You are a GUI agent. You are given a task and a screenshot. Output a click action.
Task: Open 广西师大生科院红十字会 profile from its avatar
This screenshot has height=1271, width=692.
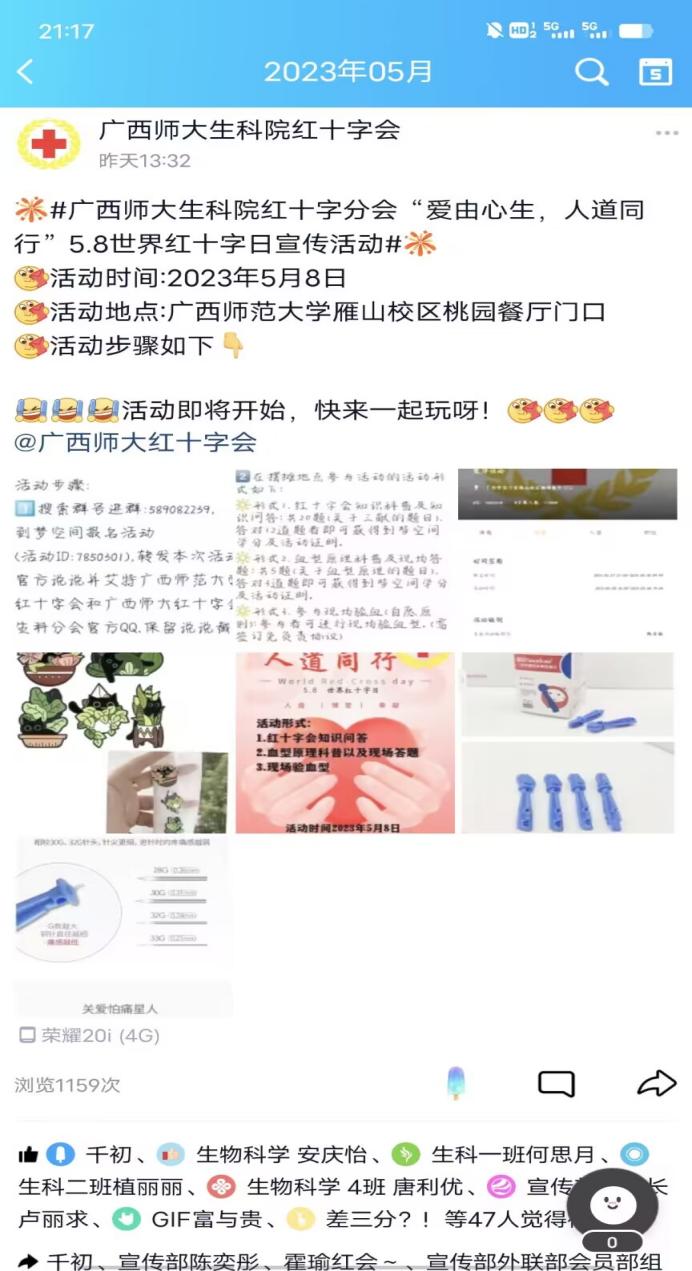tap(48, 143)
